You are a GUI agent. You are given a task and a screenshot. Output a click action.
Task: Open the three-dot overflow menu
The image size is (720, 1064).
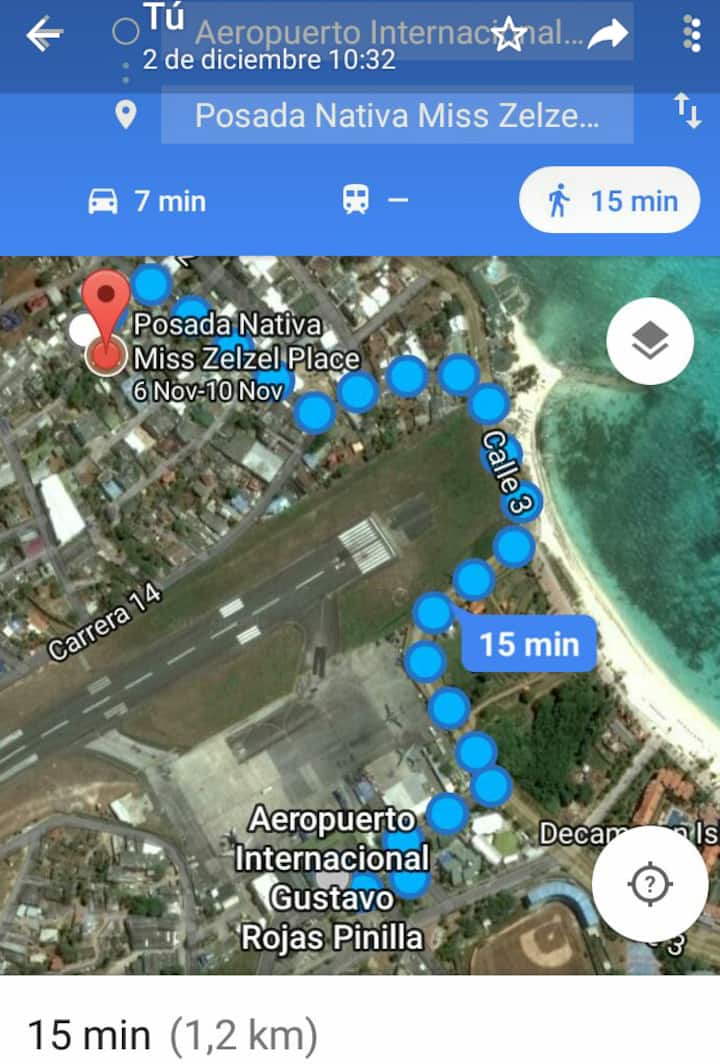[691, 34]
